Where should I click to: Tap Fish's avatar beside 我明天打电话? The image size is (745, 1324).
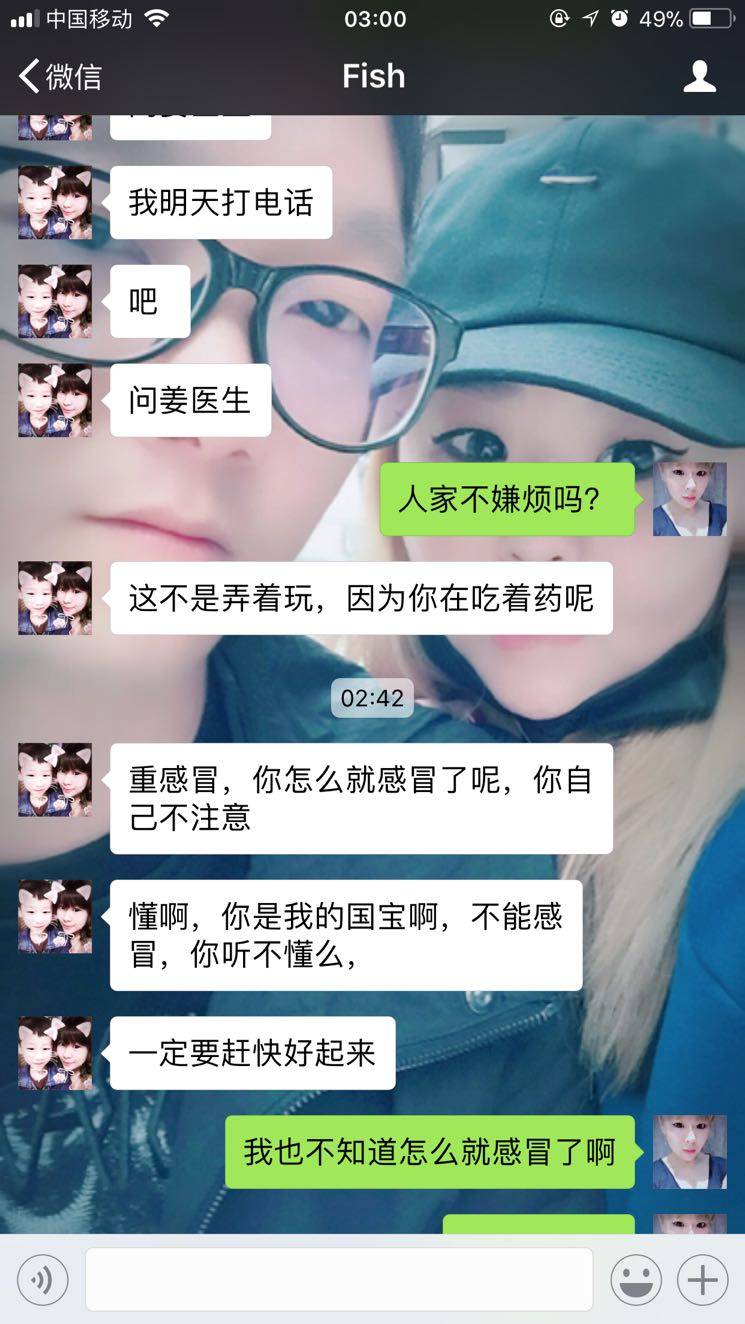coord(55,202)
